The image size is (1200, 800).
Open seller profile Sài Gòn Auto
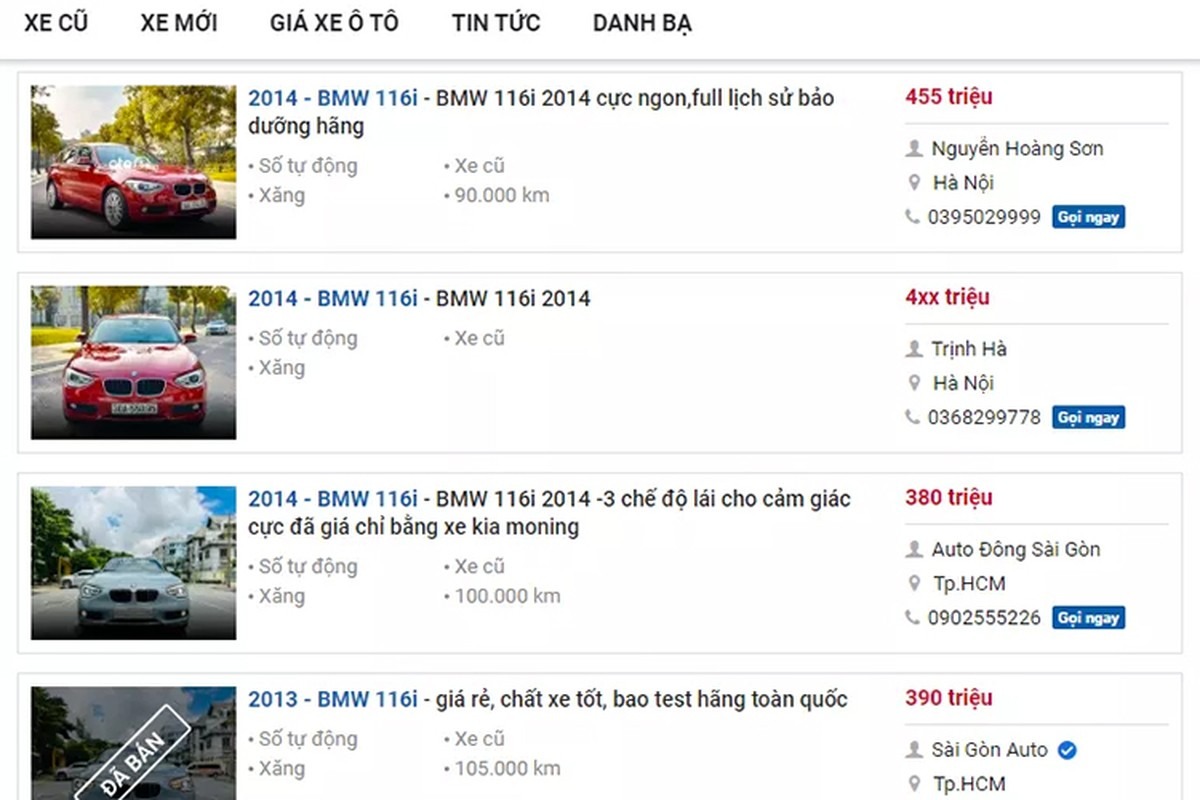989,750
